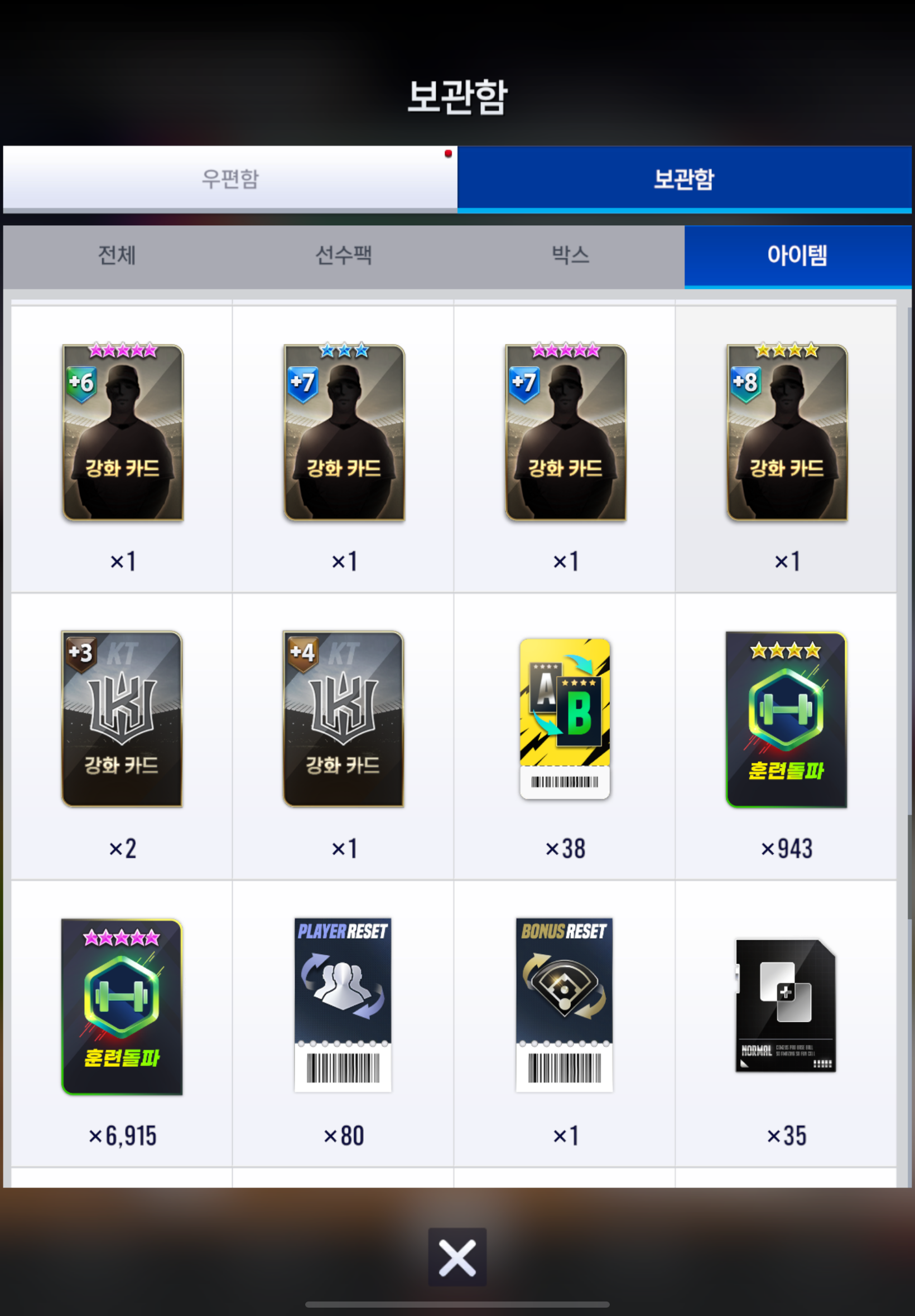The width and height of the screenshot is (915, 1316).
Task: Open the KT +3 강화 카드
Action: point(122,719)
